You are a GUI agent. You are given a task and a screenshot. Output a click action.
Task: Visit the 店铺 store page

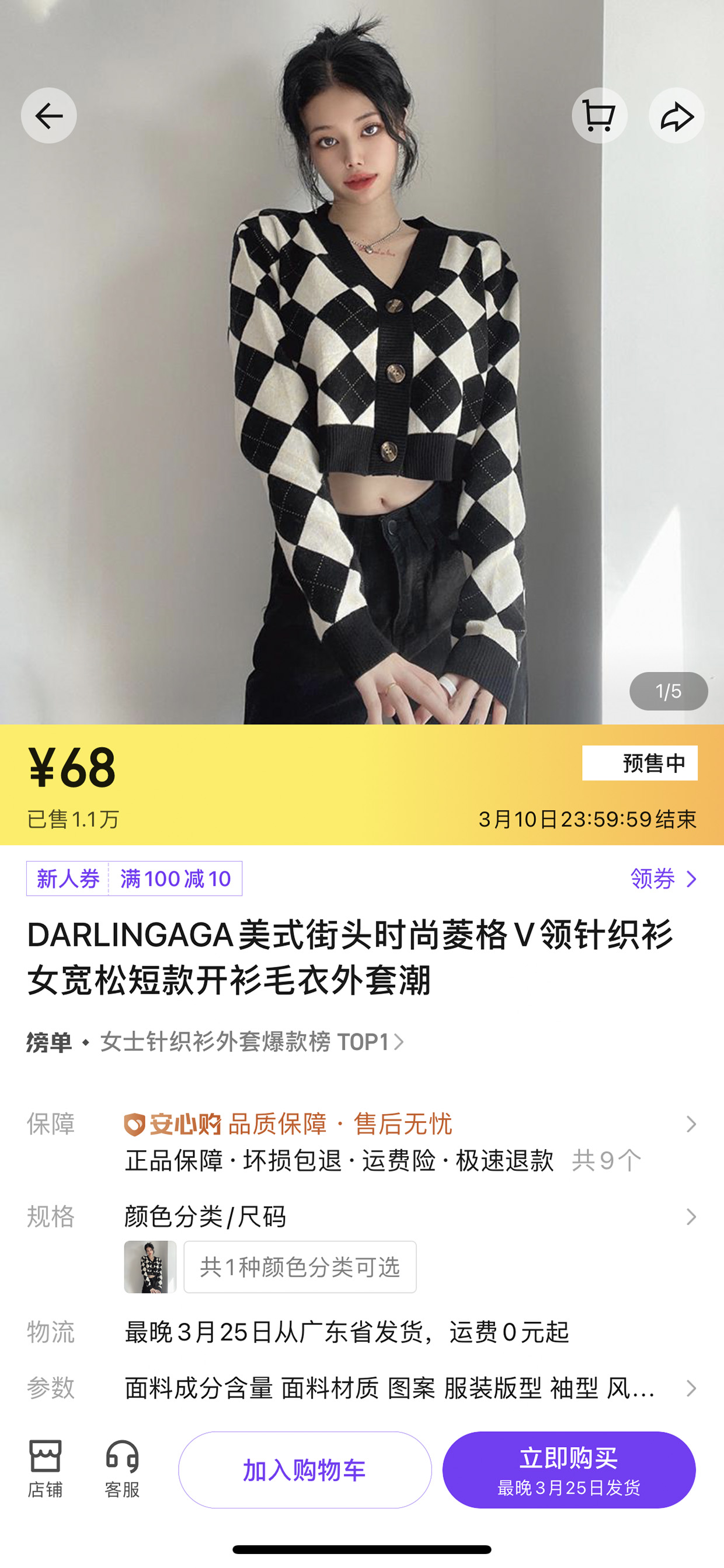(x=45, y=1468)
